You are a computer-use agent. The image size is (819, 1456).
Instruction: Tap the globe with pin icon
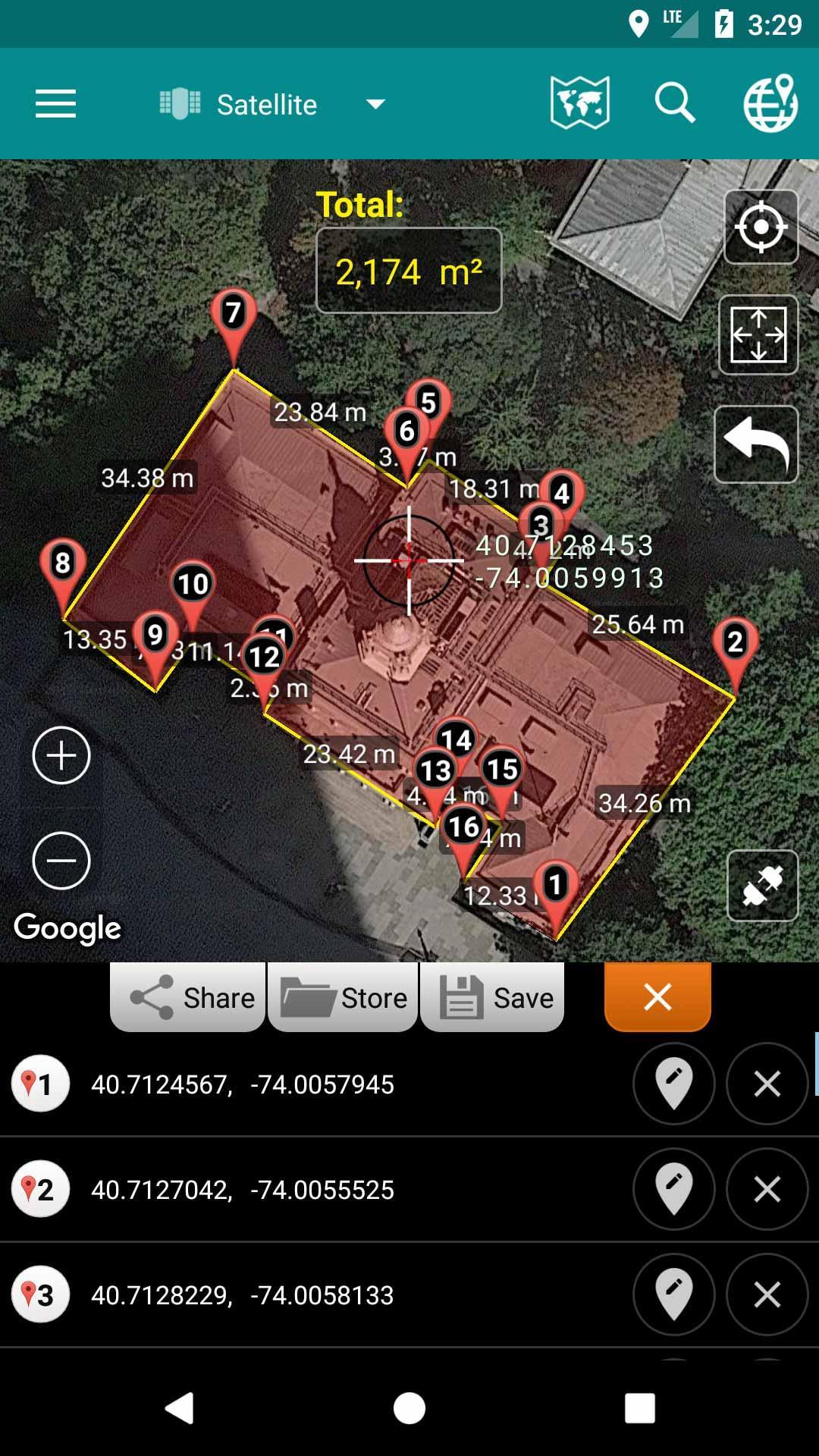[x=770, y=103]
